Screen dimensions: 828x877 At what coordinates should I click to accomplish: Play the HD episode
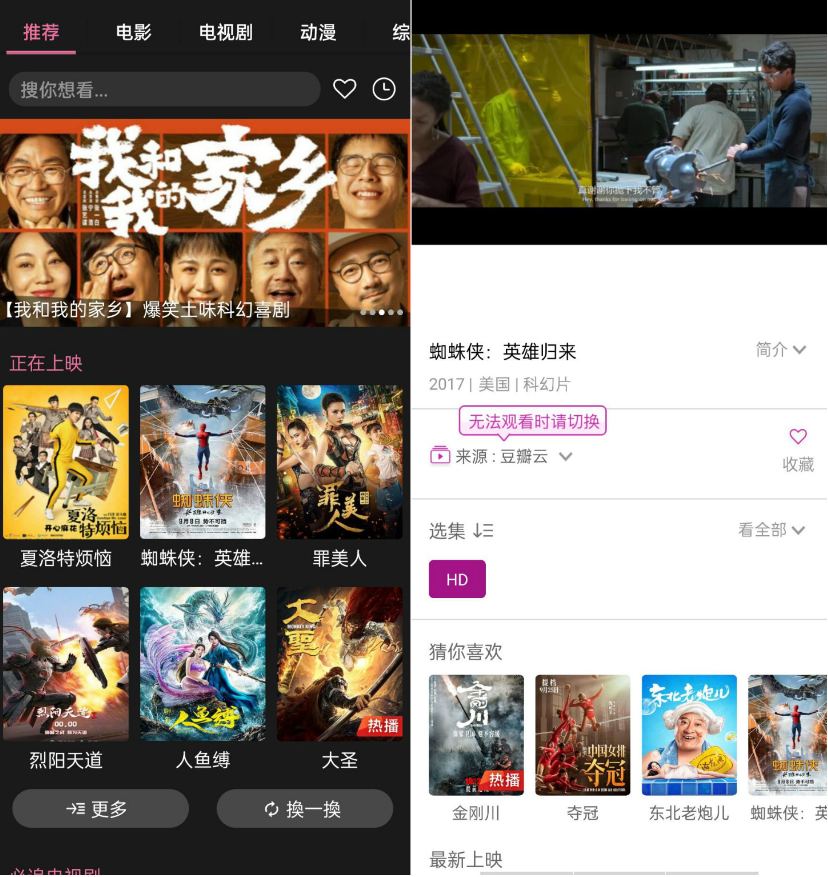click(457, 579)
